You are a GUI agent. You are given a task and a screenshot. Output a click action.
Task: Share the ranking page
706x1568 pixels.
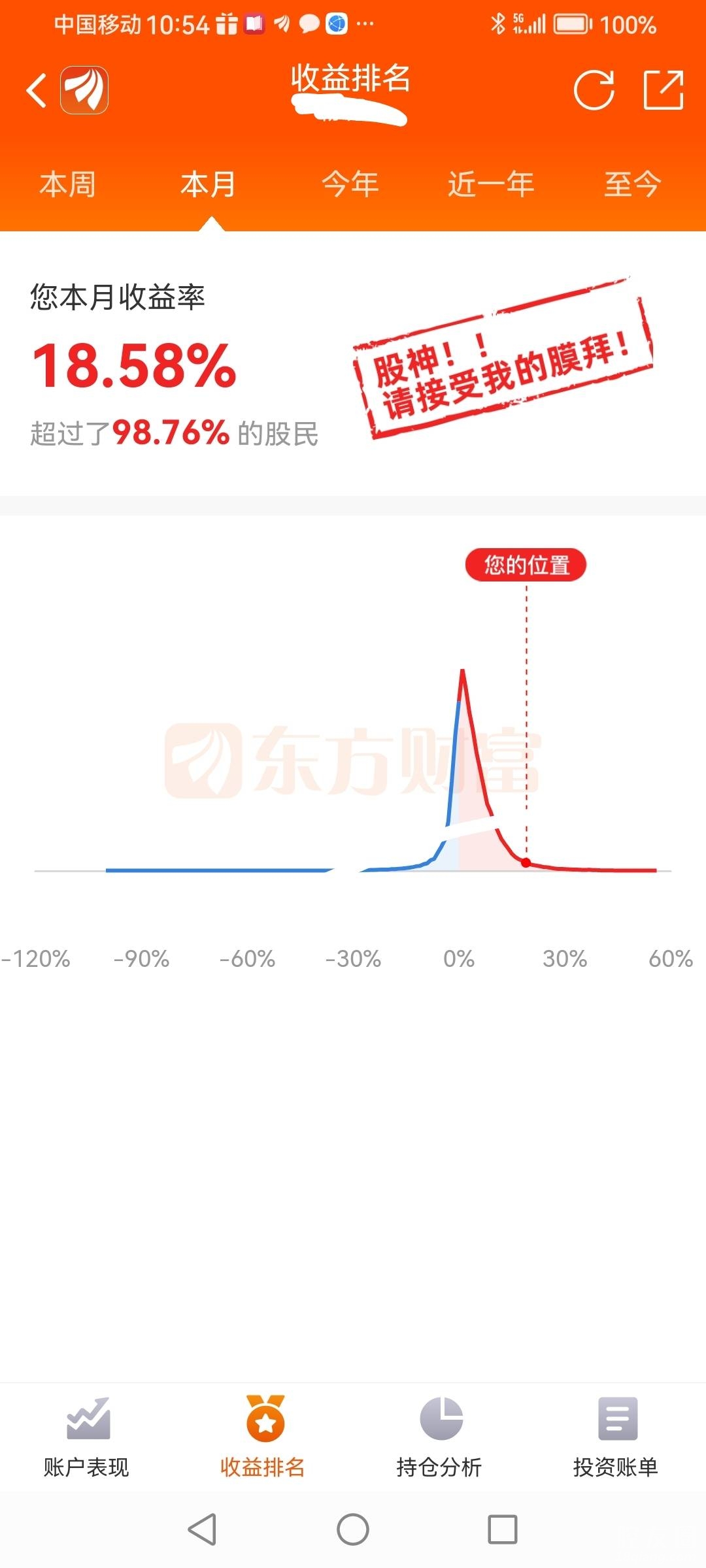tap(663, 90)
